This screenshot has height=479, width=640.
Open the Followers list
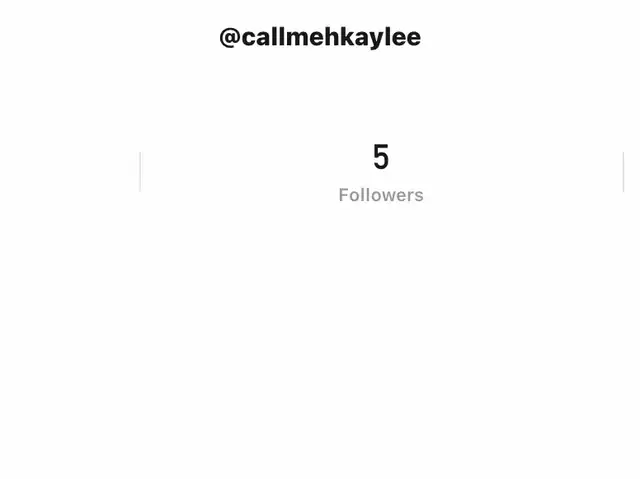[380, 174]
